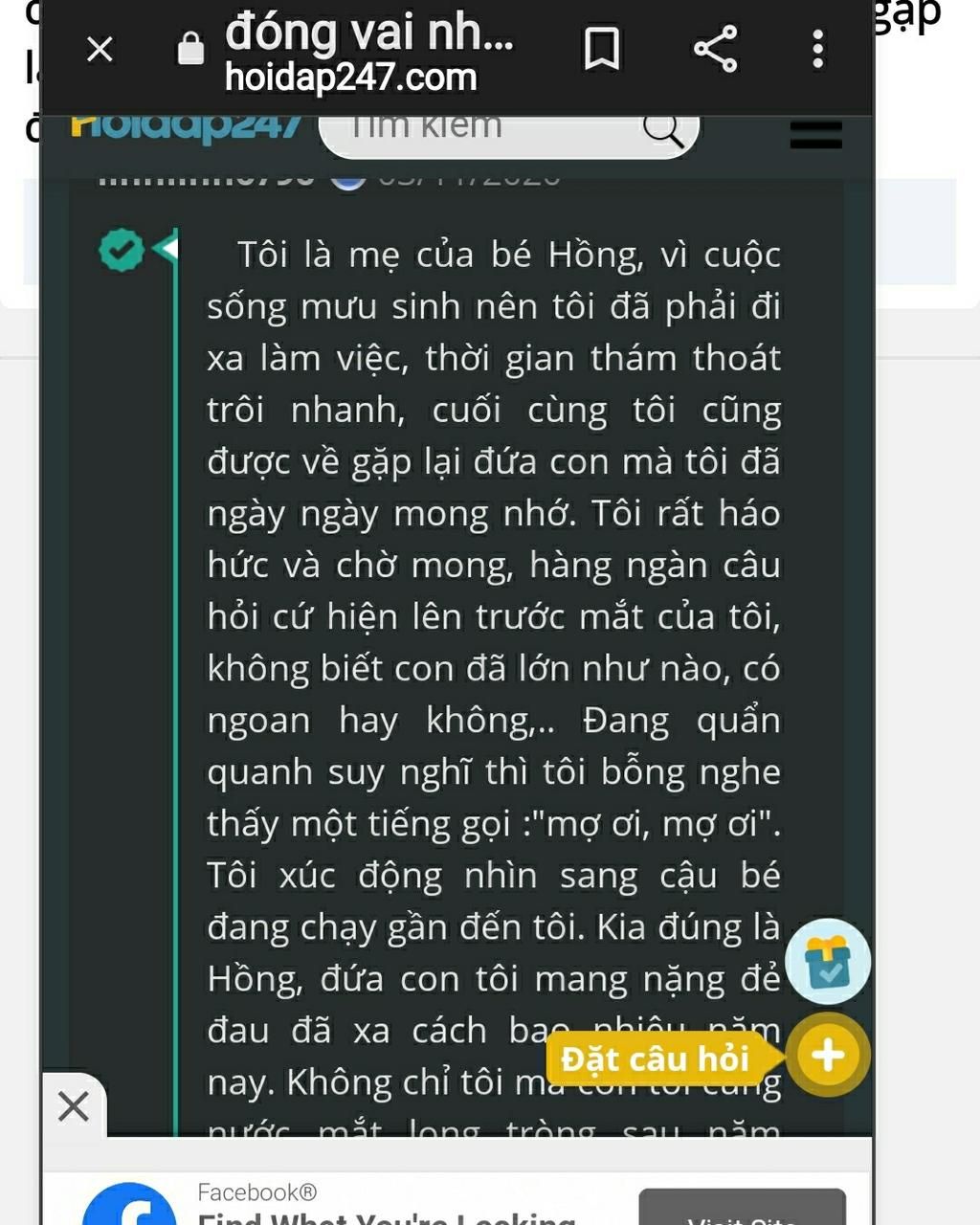Tap the yellow Đặt câu hỏi plus button

click(828, 1056)
